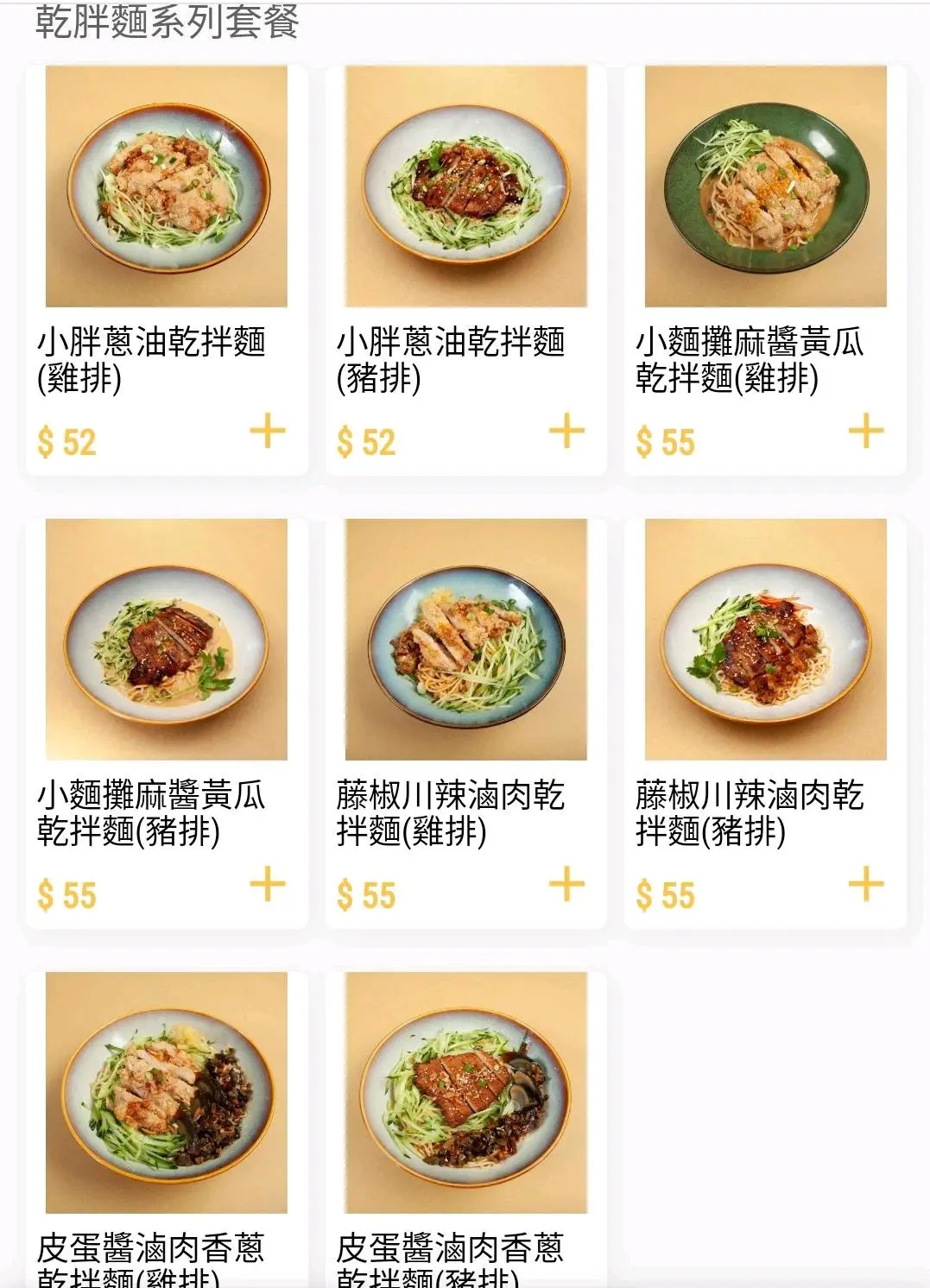Add 藤椒川辣滷肉乾拌麵(豬排) to the cart

(866, 884)
